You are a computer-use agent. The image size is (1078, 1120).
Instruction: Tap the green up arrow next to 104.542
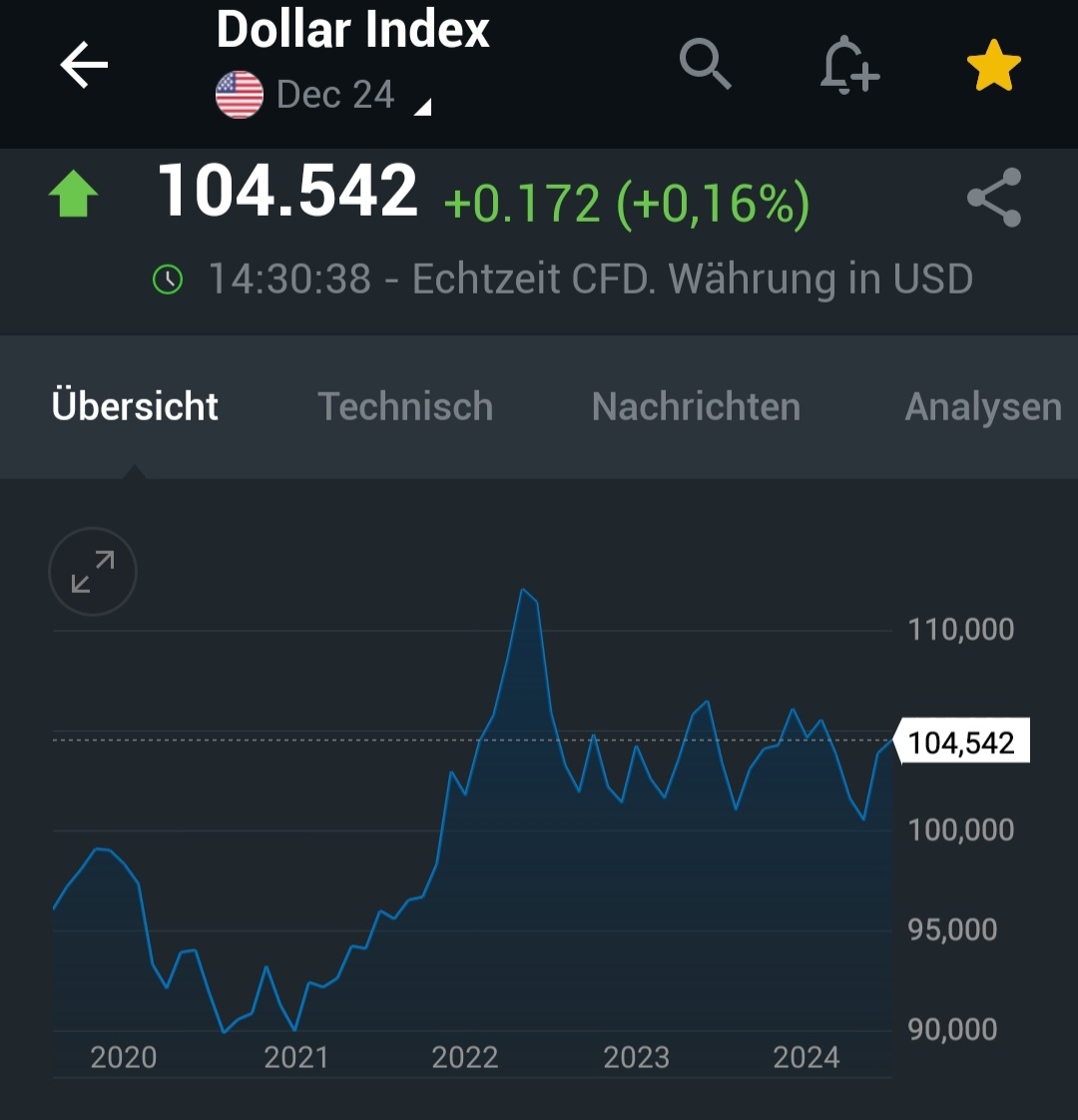click(72, 192)
